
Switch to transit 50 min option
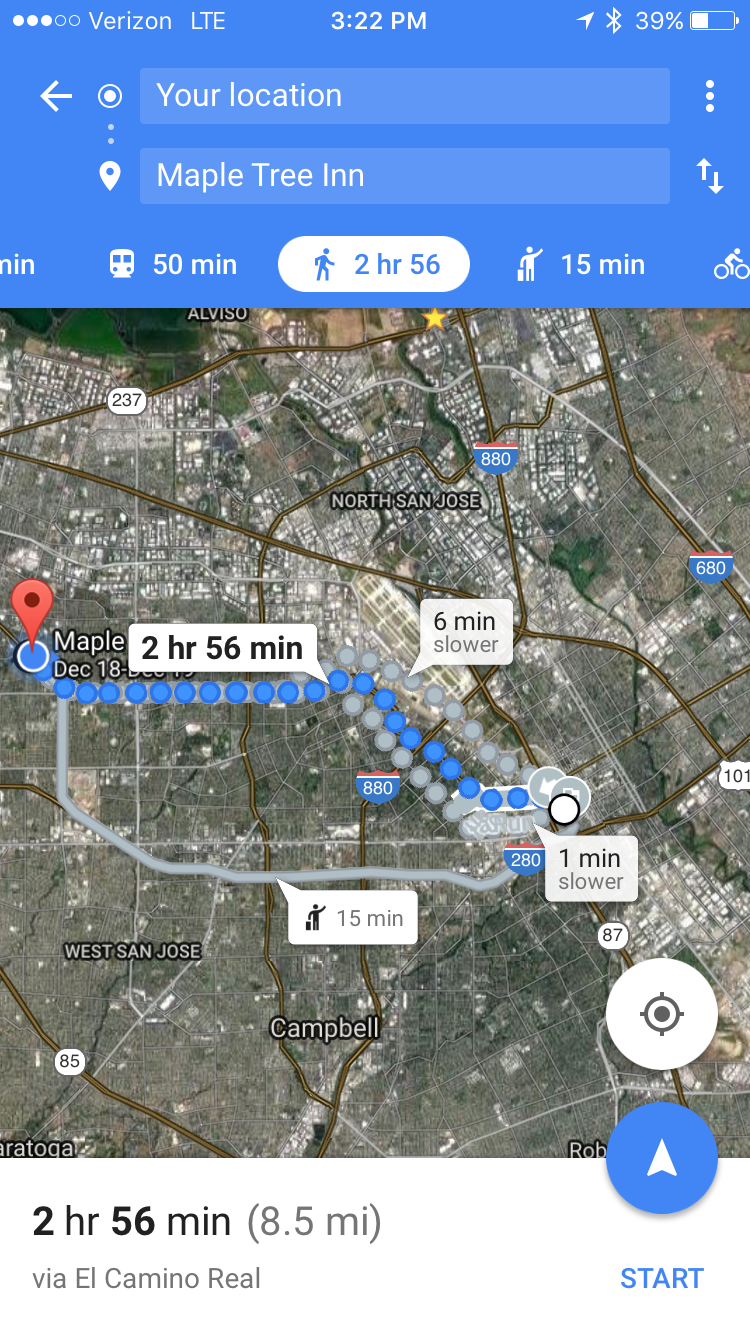[173, 265]
